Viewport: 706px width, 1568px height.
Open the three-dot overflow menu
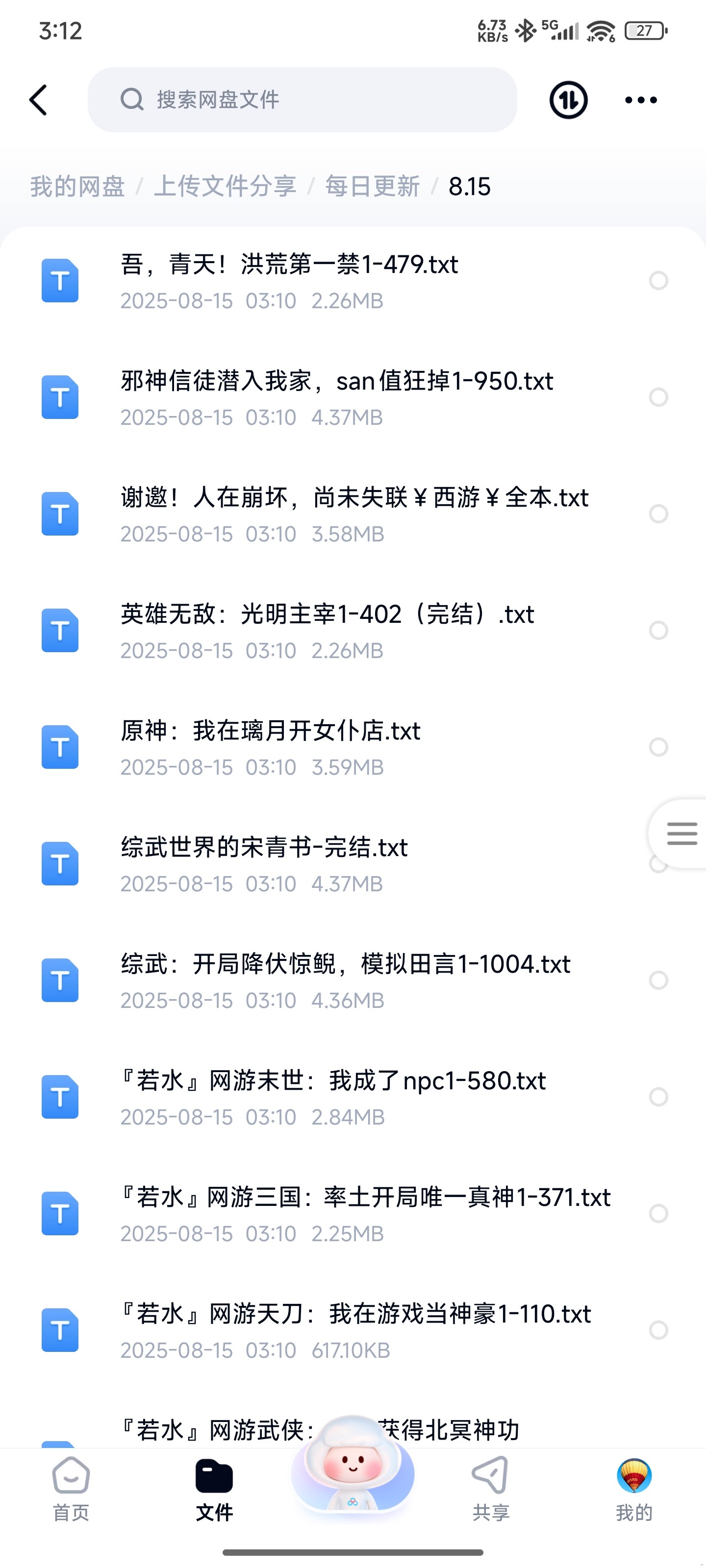[641, 100]
